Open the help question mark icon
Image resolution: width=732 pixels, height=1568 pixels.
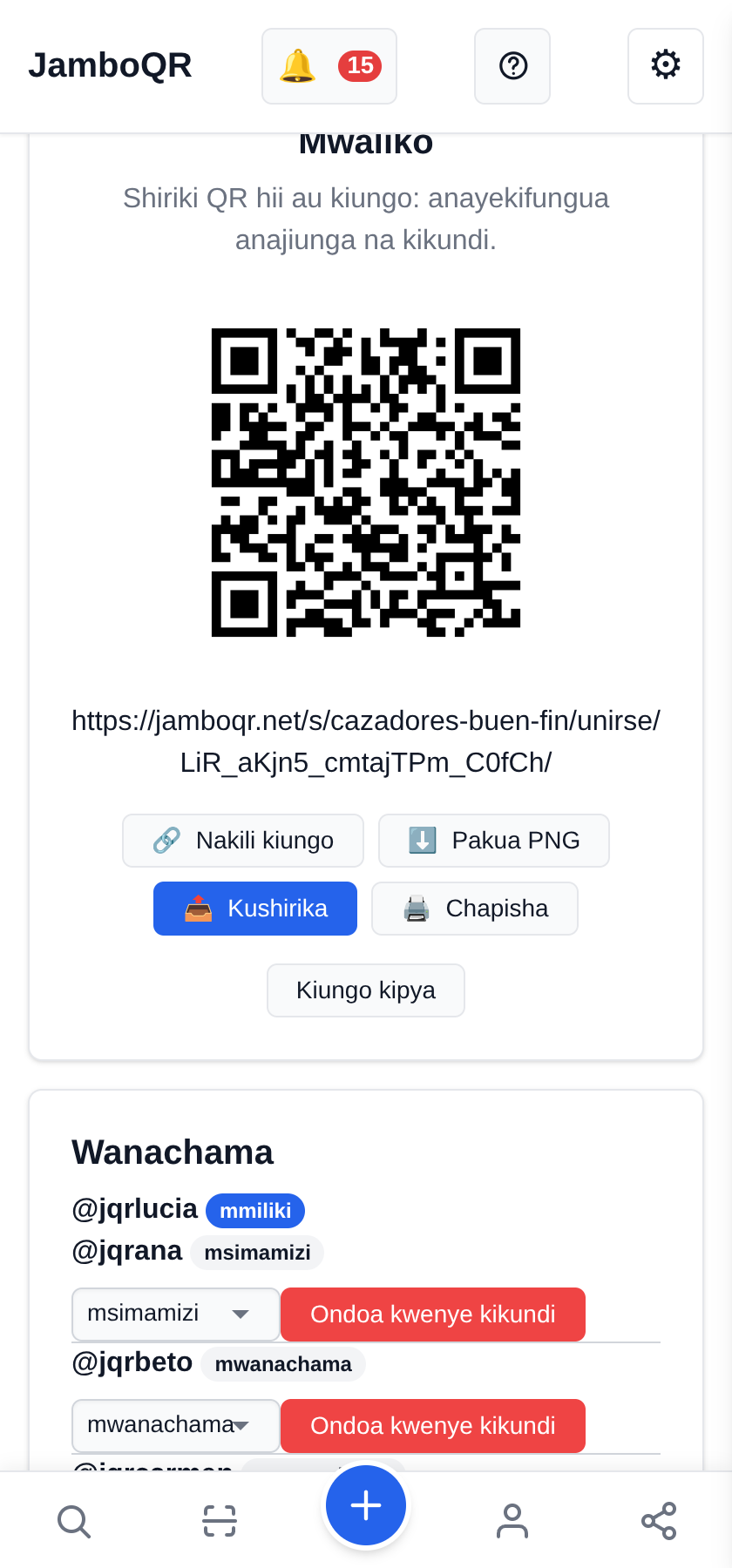512,66
